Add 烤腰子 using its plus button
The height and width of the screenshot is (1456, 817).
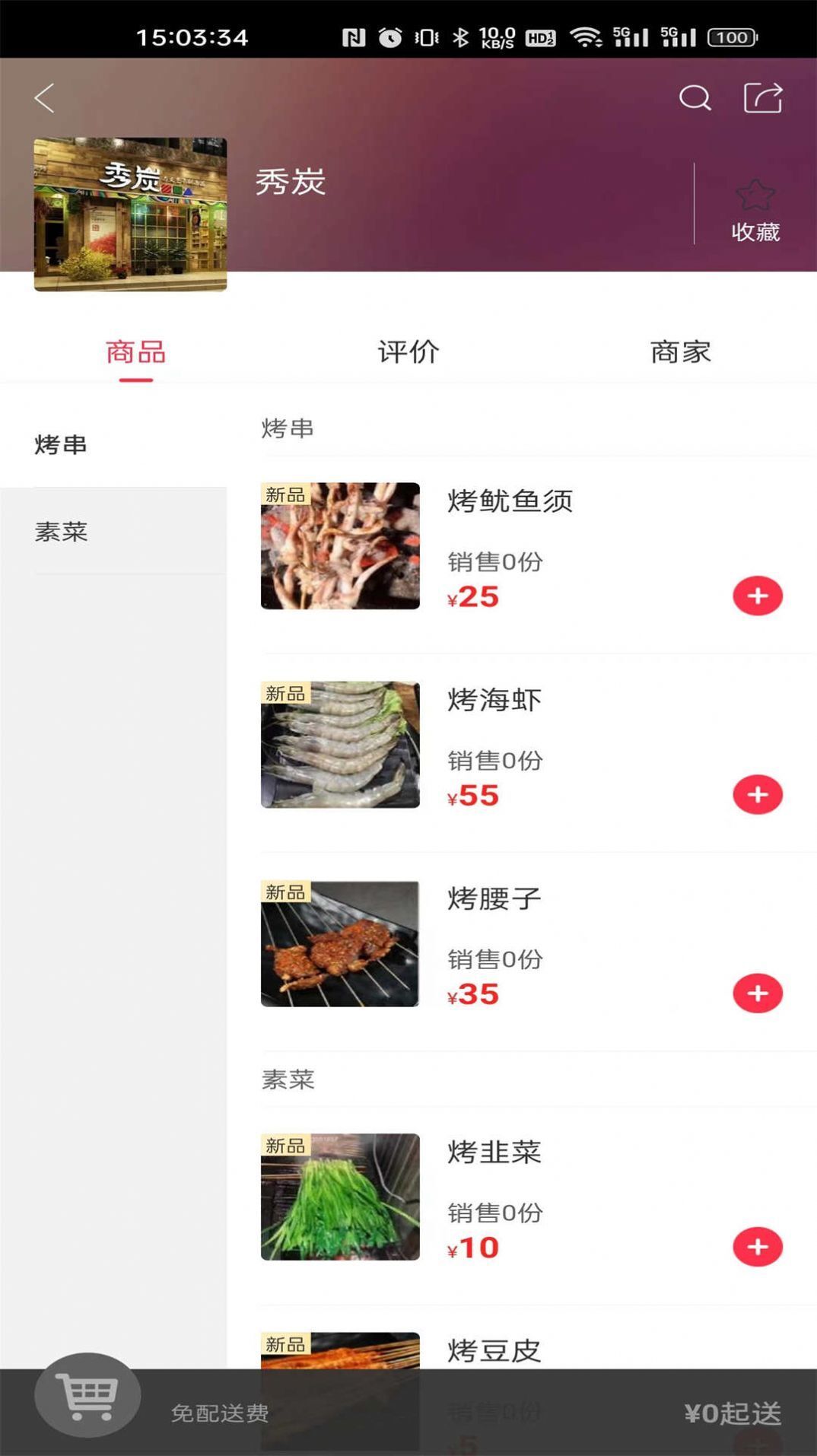pyautogui.click(x=757, y=993)
